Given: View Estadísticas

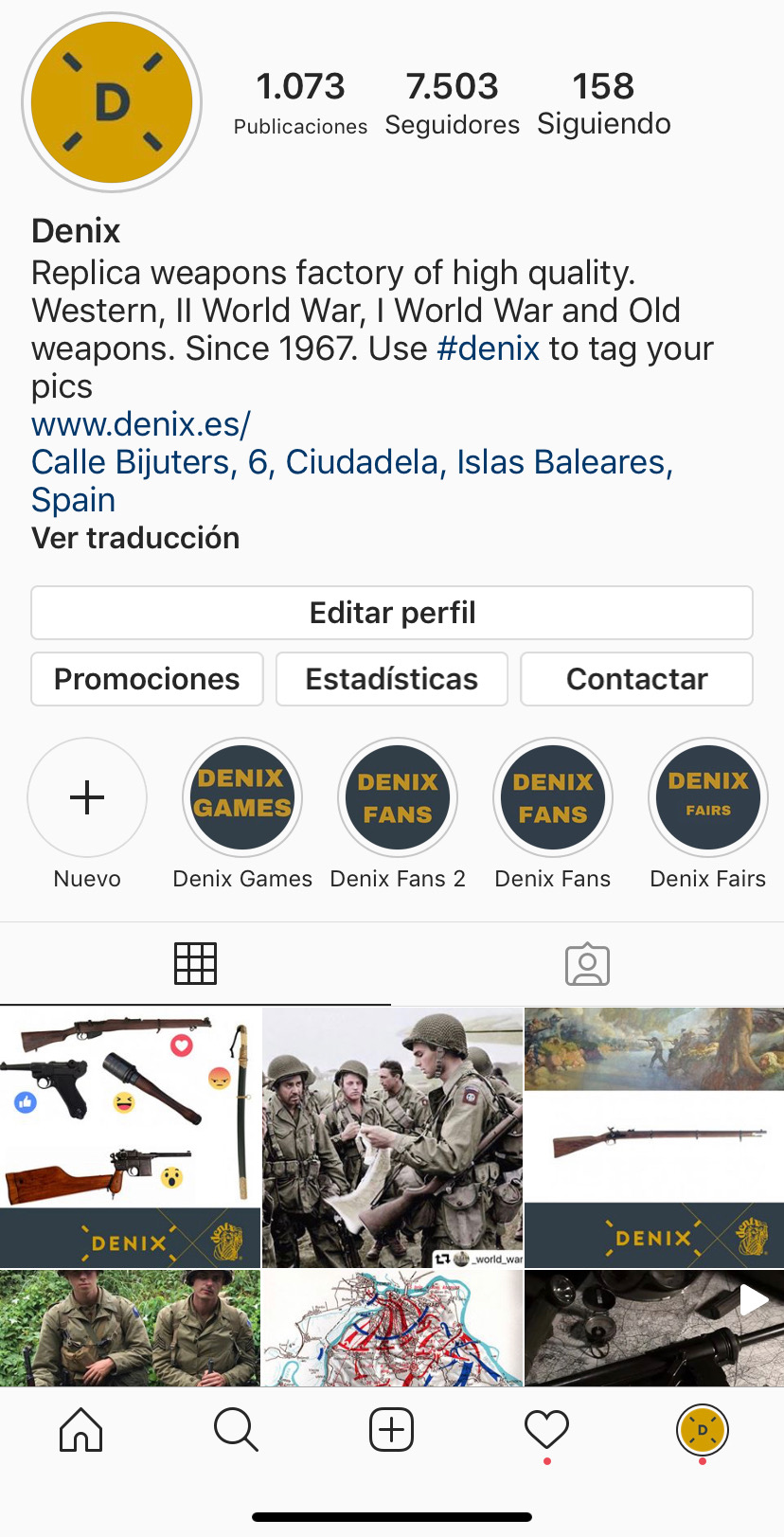Looking at the screenshot, I should click(392, 679).
